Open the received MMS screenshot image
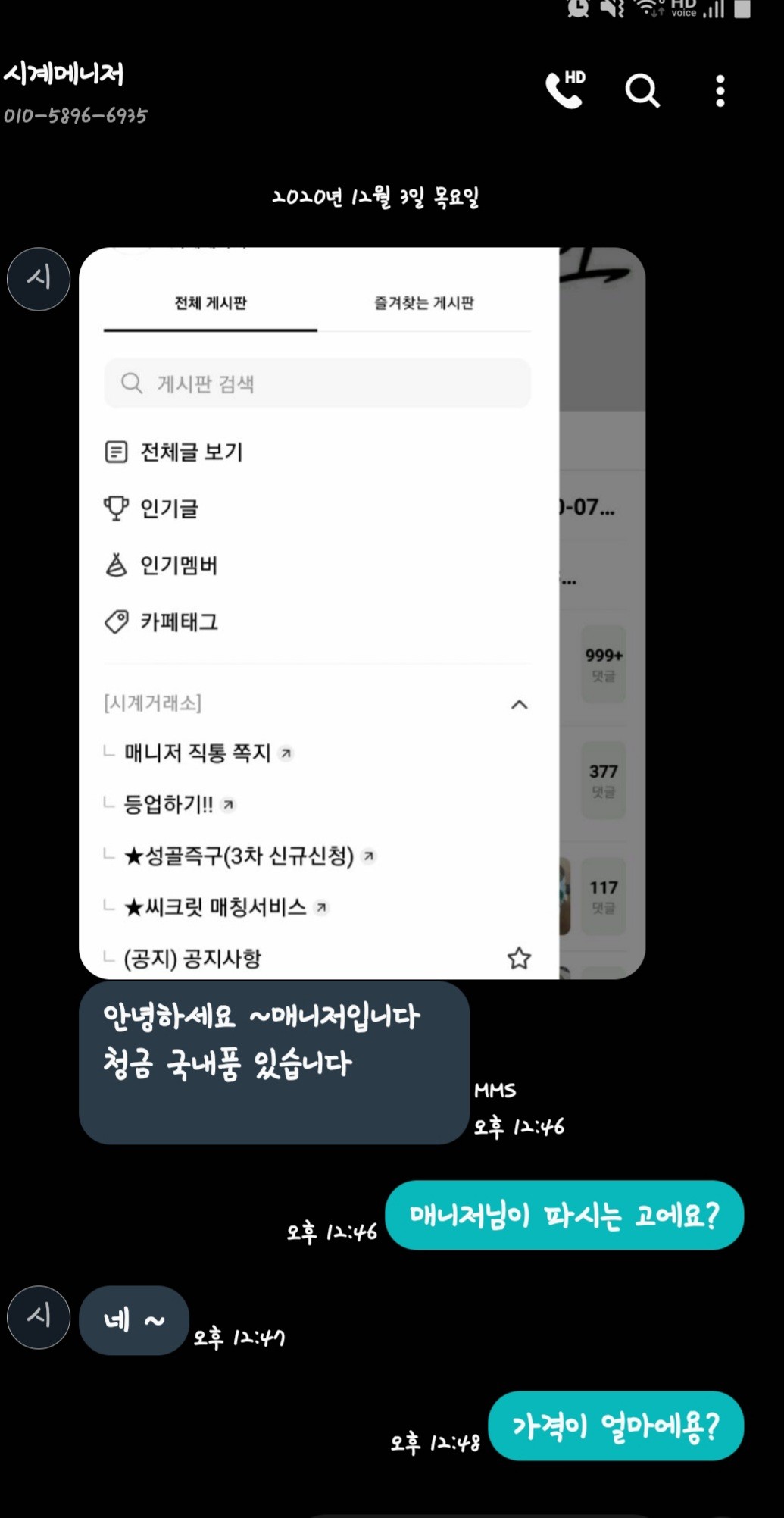Screen dimensions: 784x1518 tap(362, 612)
